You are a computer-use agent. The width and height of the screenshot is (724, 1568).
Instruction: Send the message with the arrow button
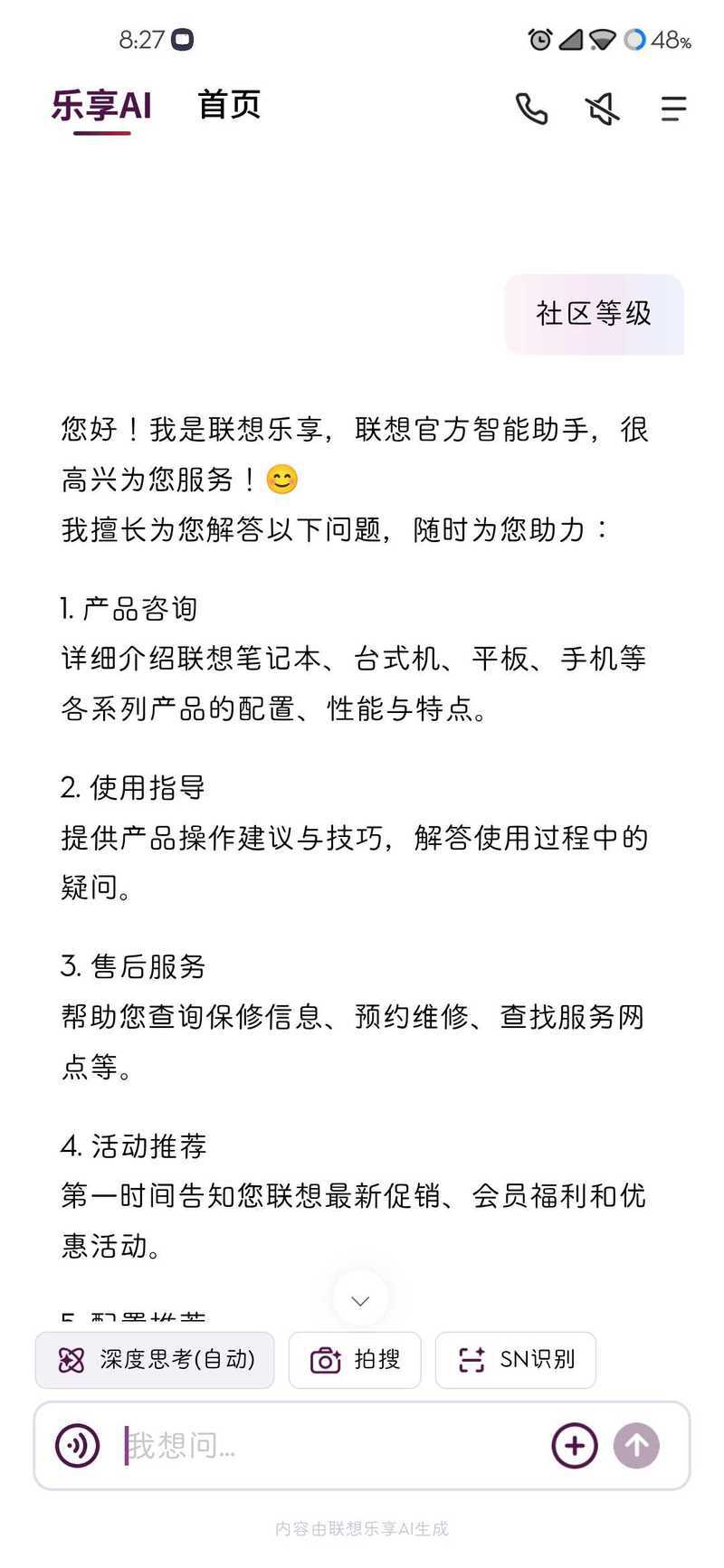point(636,1445)
